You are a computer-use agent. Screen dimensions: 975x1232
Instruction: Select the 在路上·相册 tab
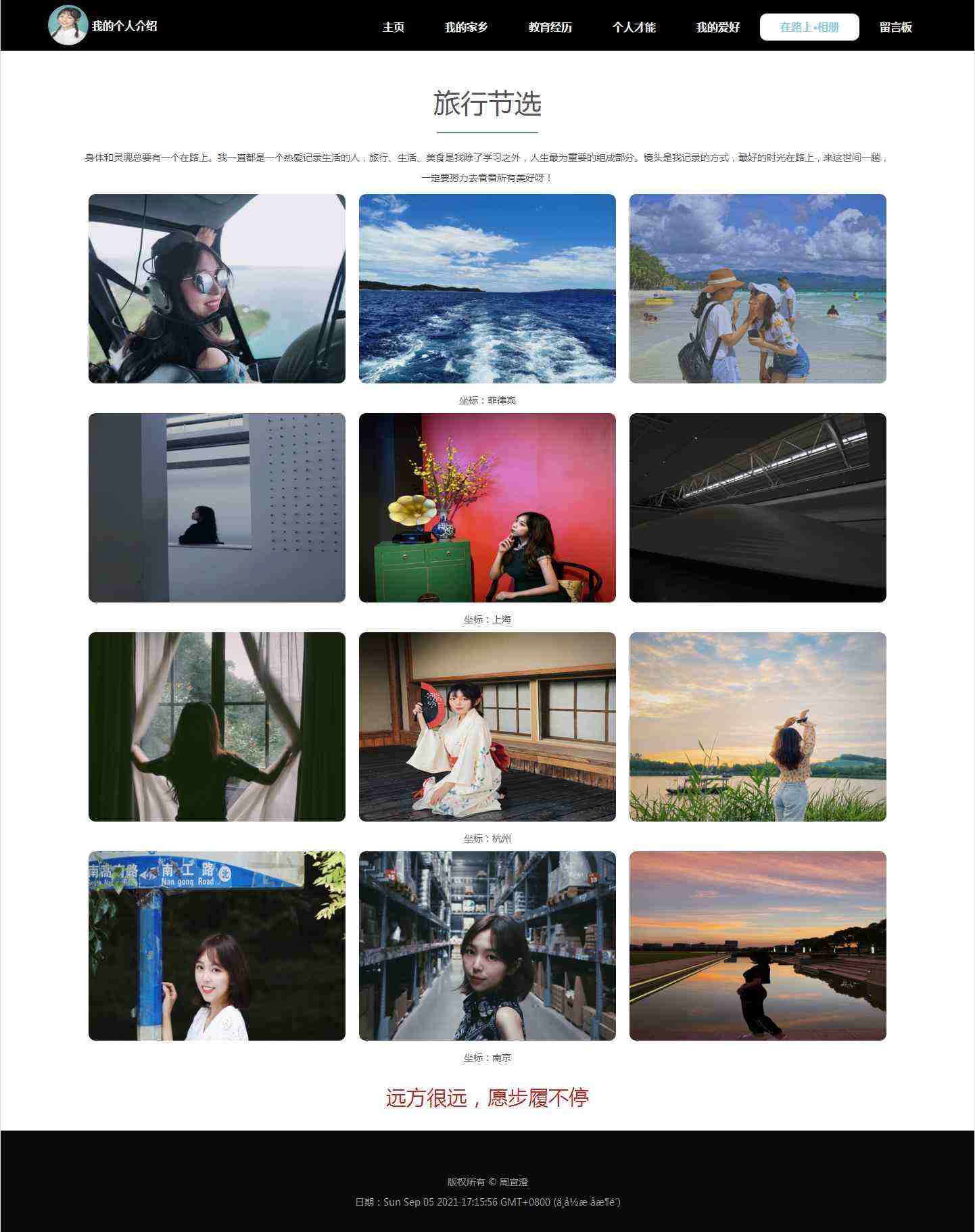(809, 27)
